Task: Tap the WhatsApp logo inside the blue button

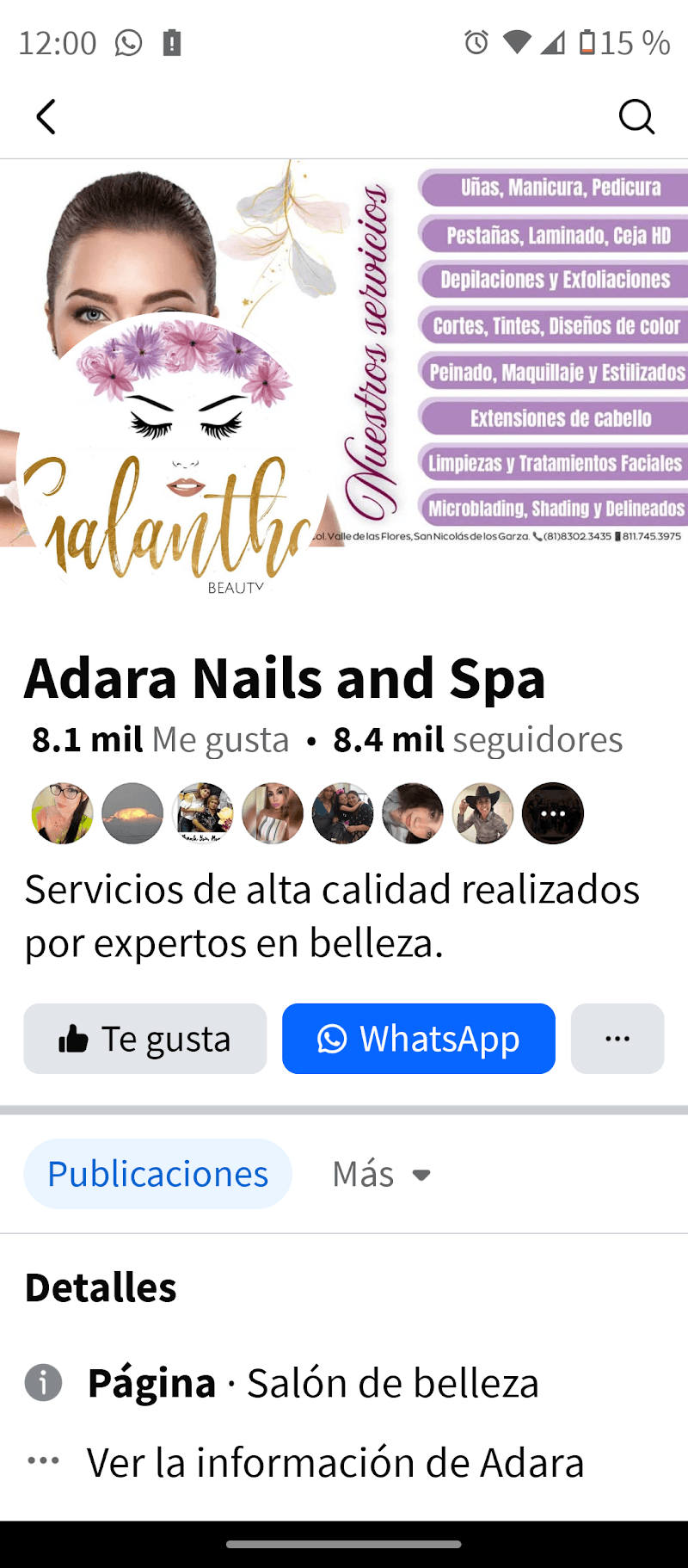Action: (x=333, y=1039)
